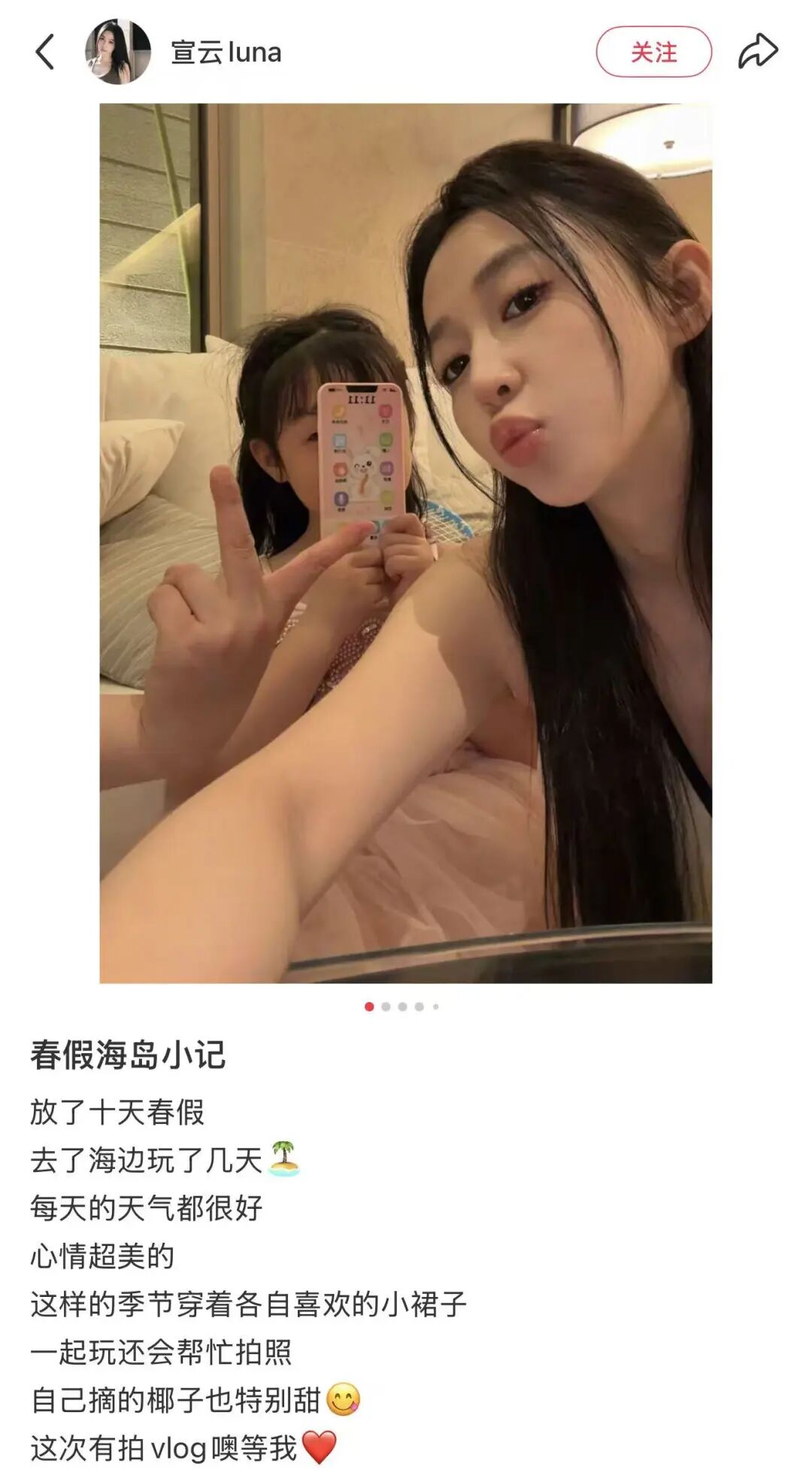The height and width of the screenshot is (1473, 812).
Task: Click the username 宣云luna
Action: point(224,50)
